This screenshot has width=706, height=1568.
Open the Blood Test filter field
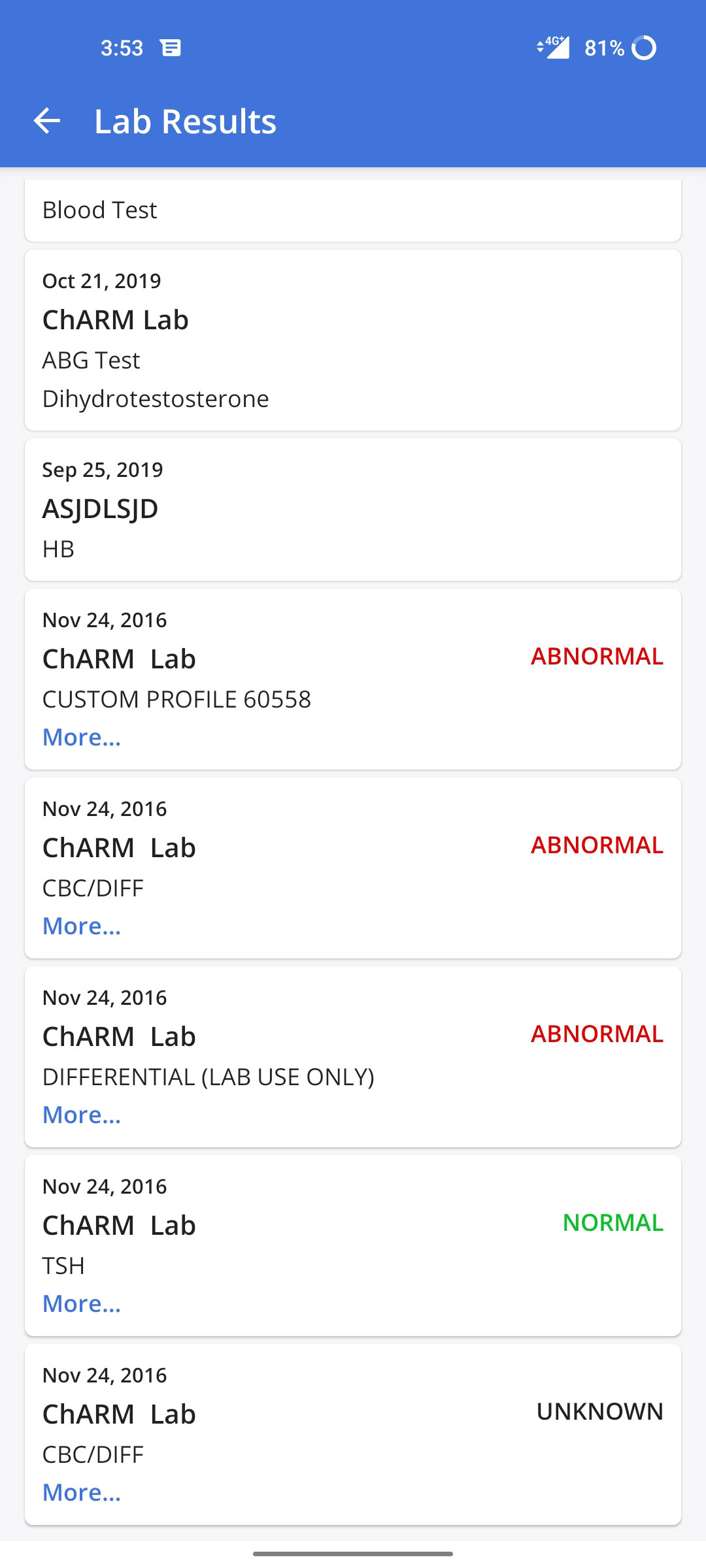click(x=353, y=209)
